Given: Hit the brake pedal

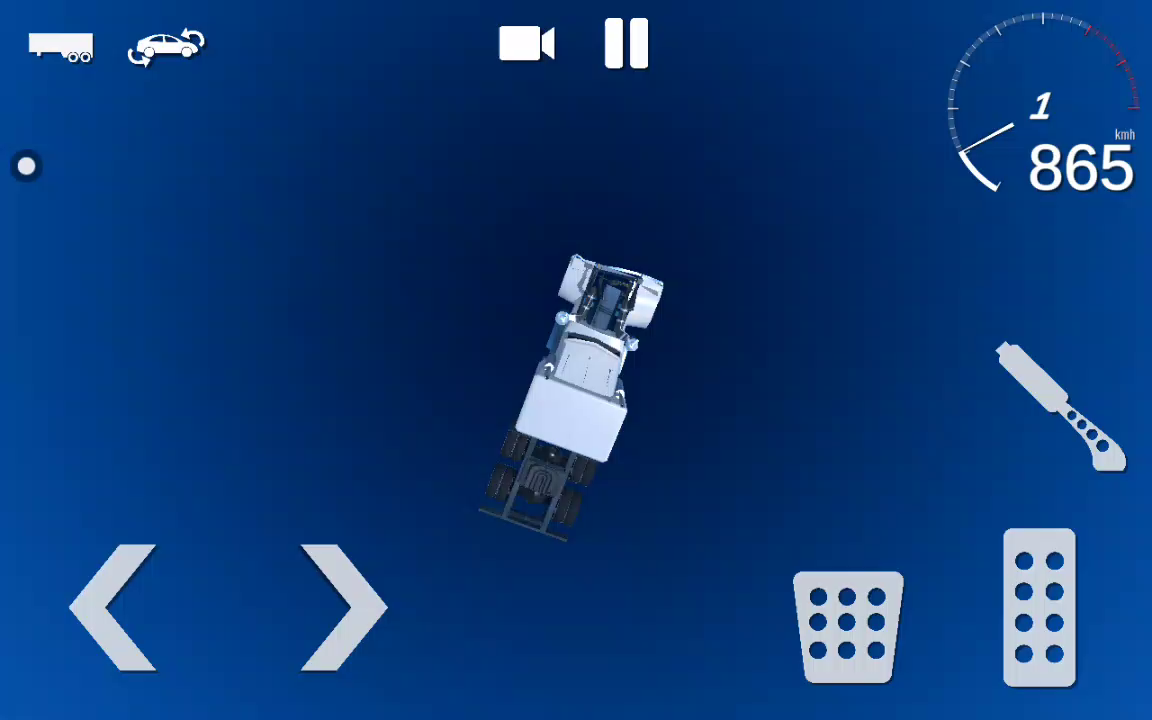Looking at the screenshot, I should pos(848,627).
